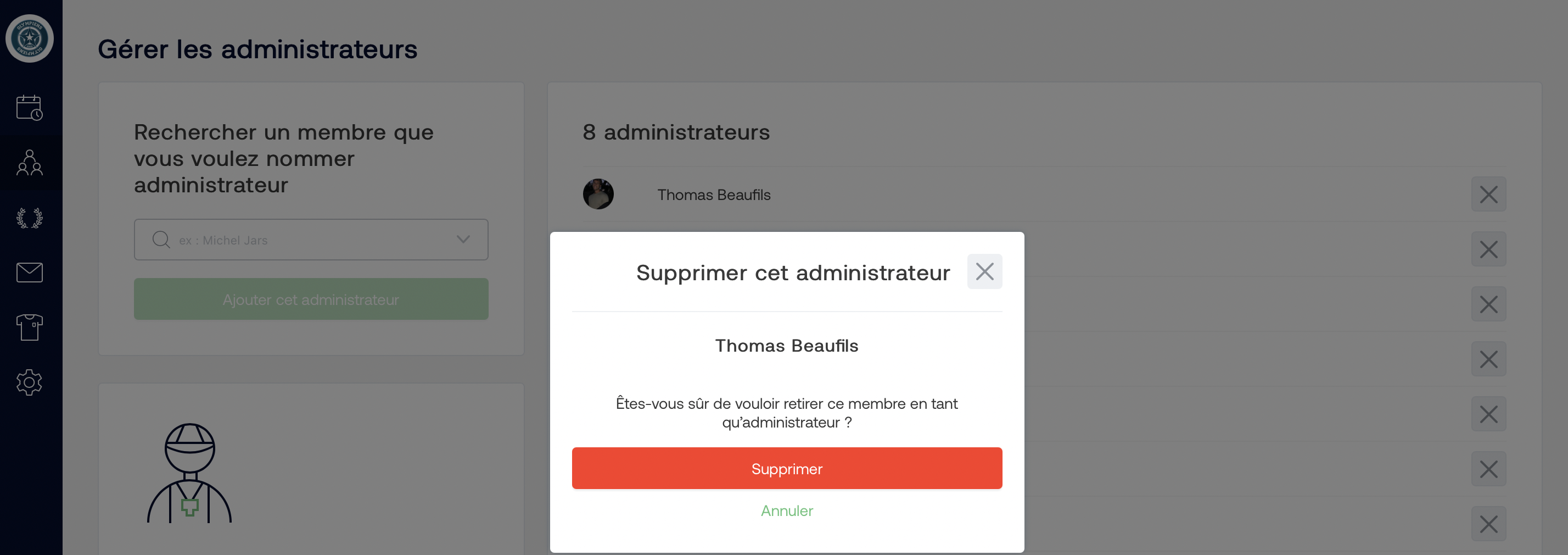
Task: Open the messages envelope in the sidebar
Action: pyautogui.click(x=29, y=273)
